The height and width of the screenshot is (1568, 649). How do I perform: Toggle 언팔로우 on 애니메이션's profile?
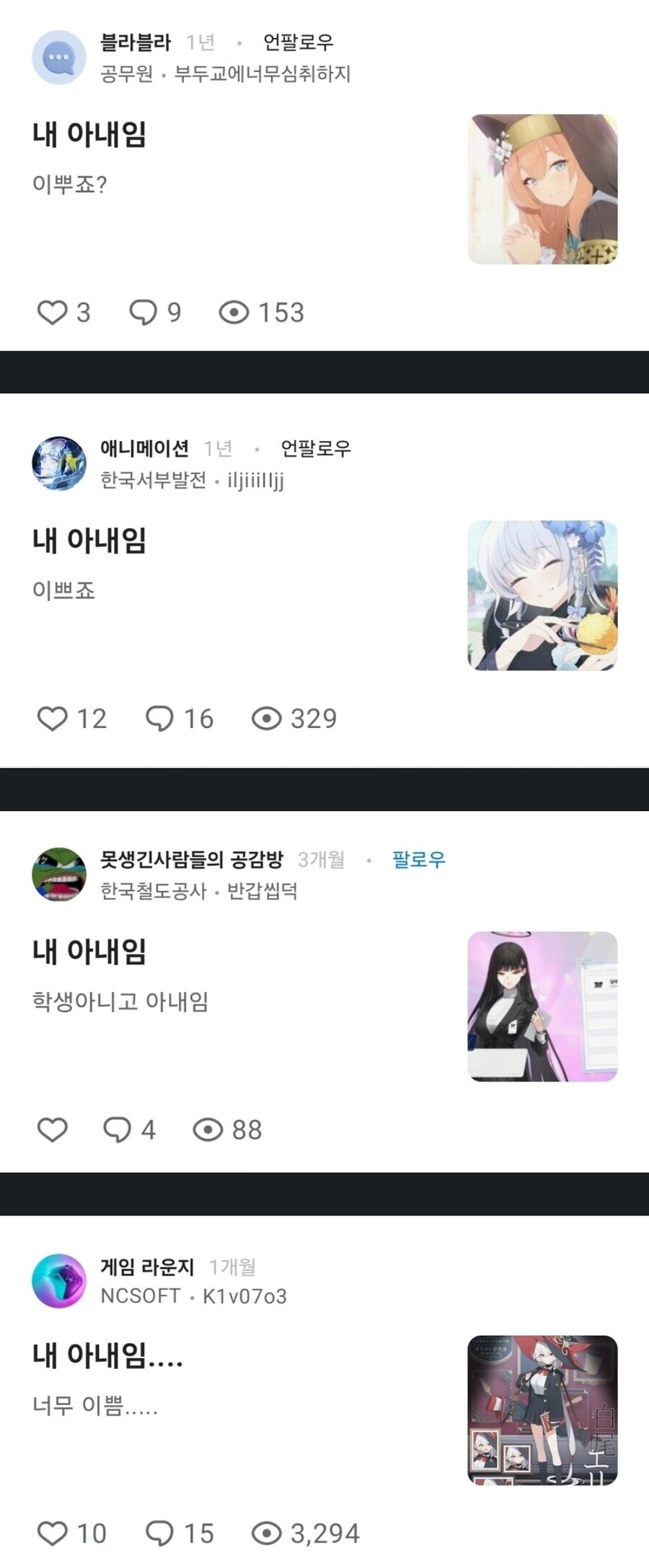[x=315, y=448]
